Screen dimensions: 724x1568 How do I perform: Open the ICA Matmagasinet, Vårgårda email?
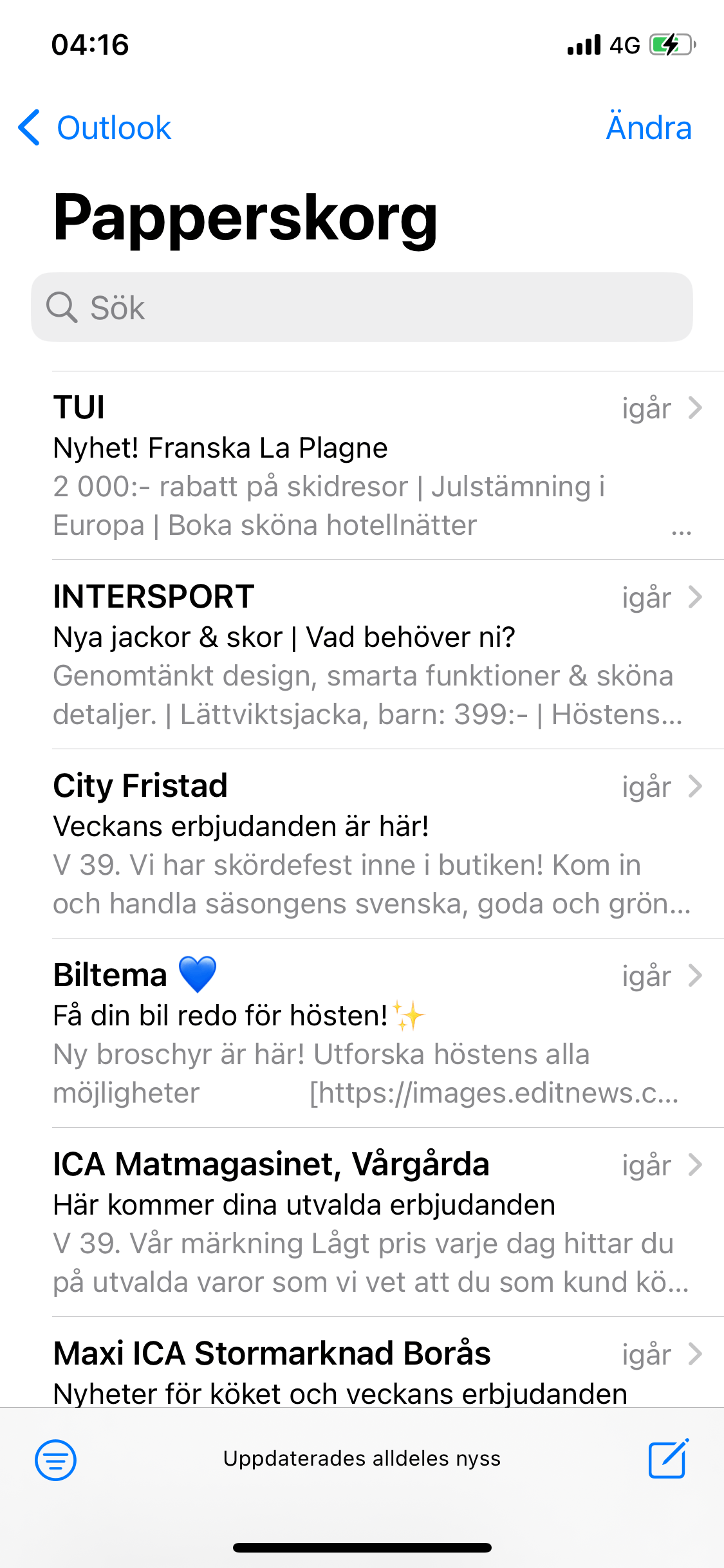coord(360,1223)
